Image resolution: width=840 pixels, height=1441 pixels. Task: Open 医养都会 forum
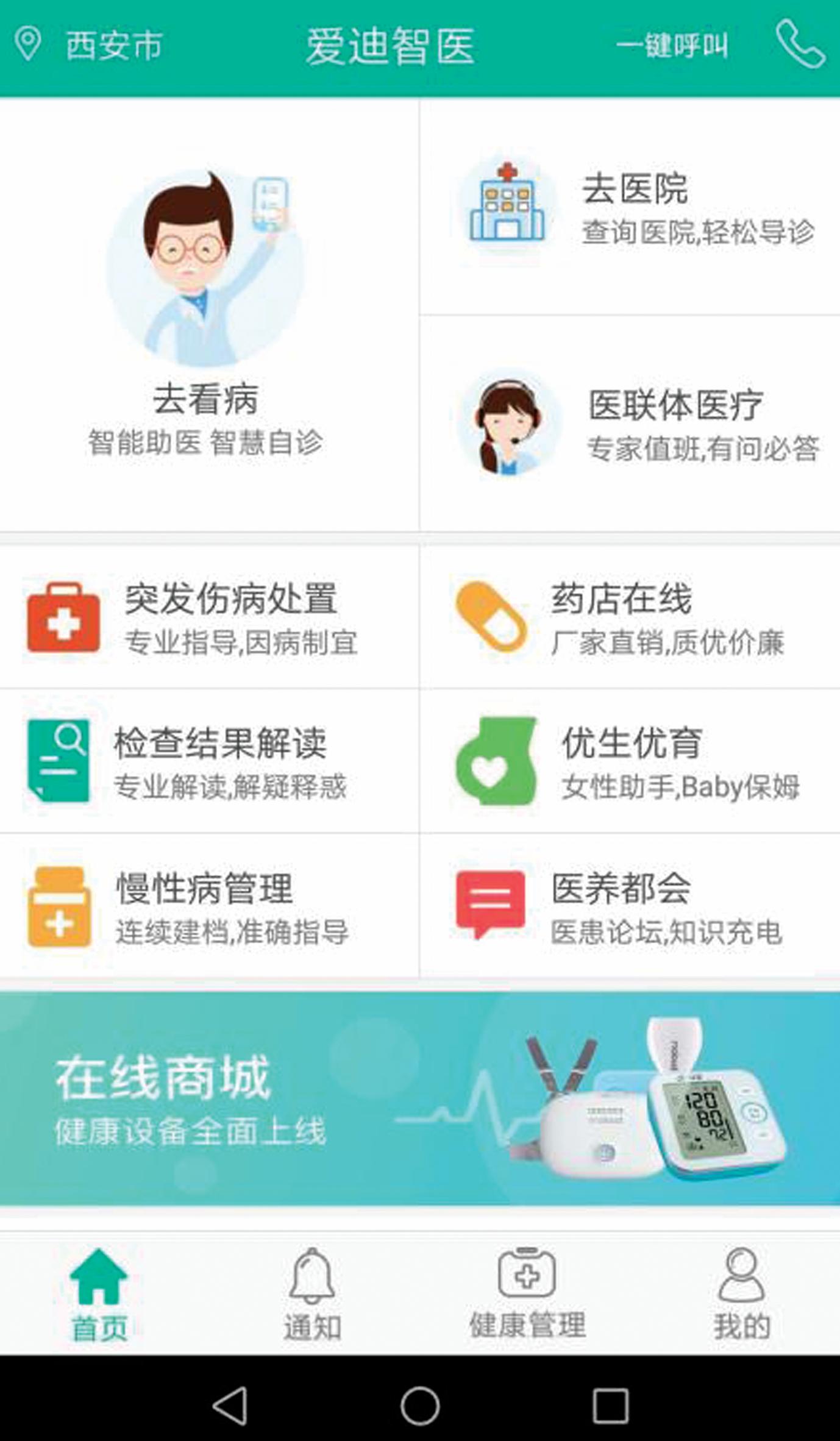pyautogui.click(x=630, y=906)
